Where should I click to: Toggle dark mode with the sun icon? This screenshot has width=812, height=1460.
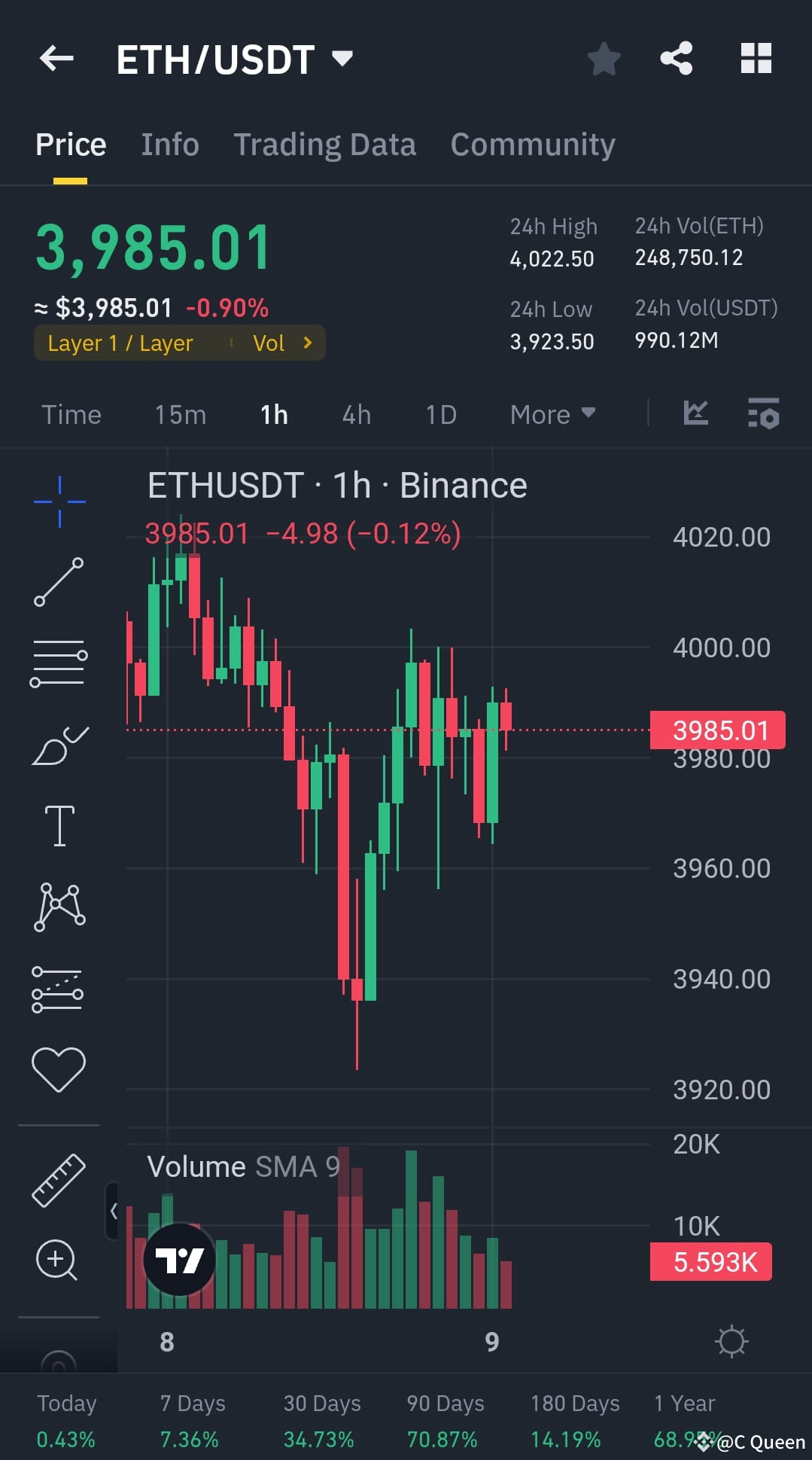731,1341
